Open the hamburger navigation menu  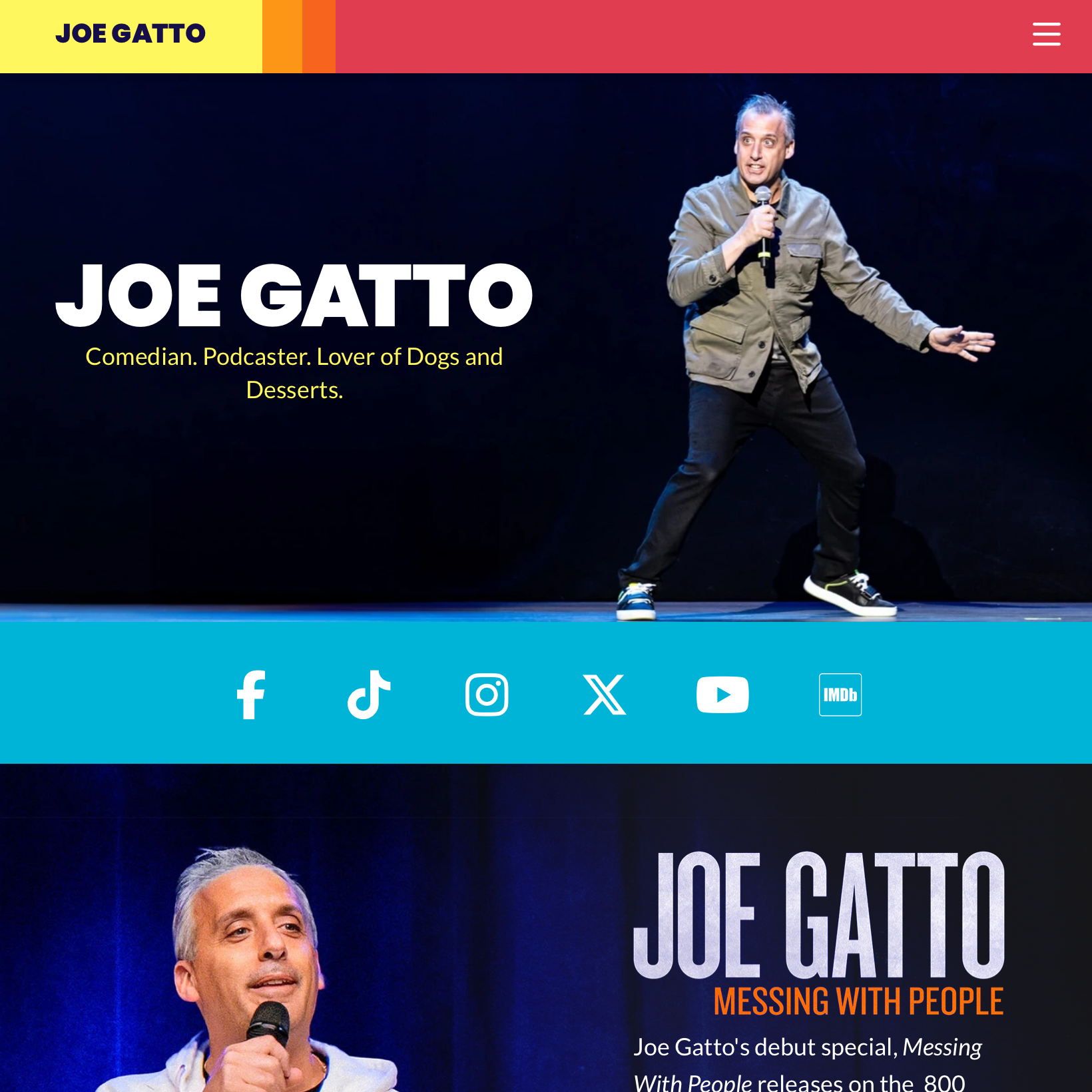(1046, 34)
